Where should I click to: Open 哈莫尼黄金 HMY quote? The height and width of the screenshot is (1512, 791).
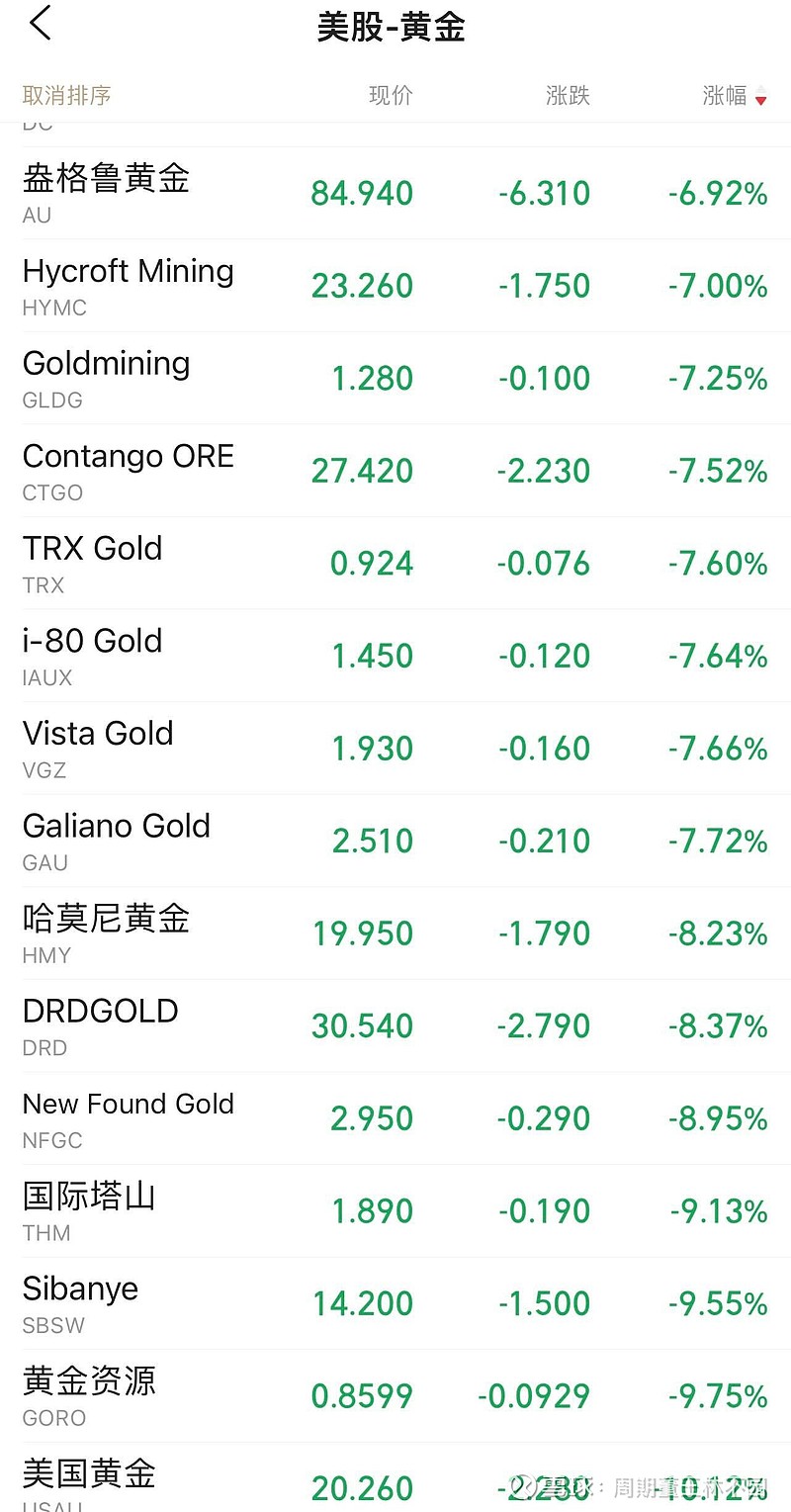click(395, 934)
